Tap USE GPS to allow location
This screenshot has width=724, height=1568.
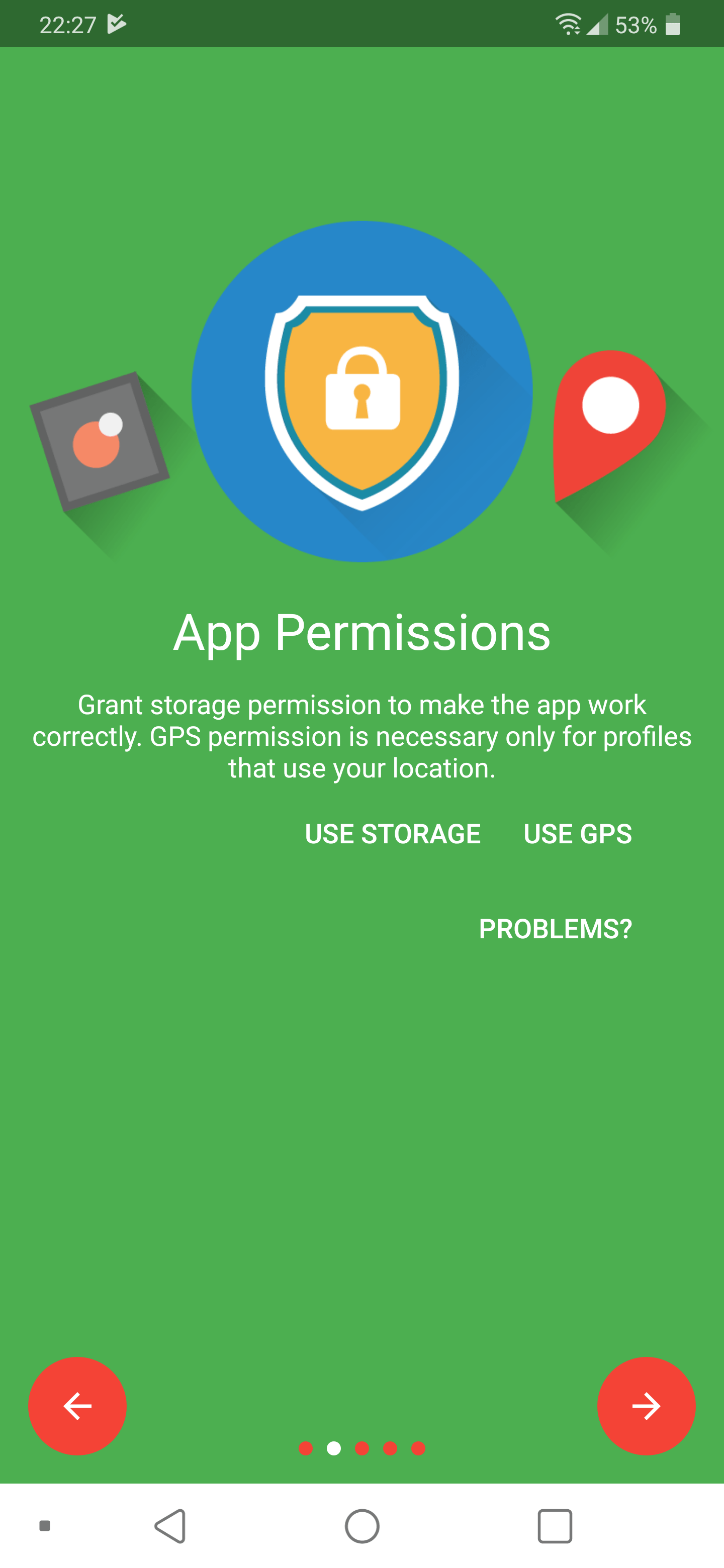[x=577, y=833]
